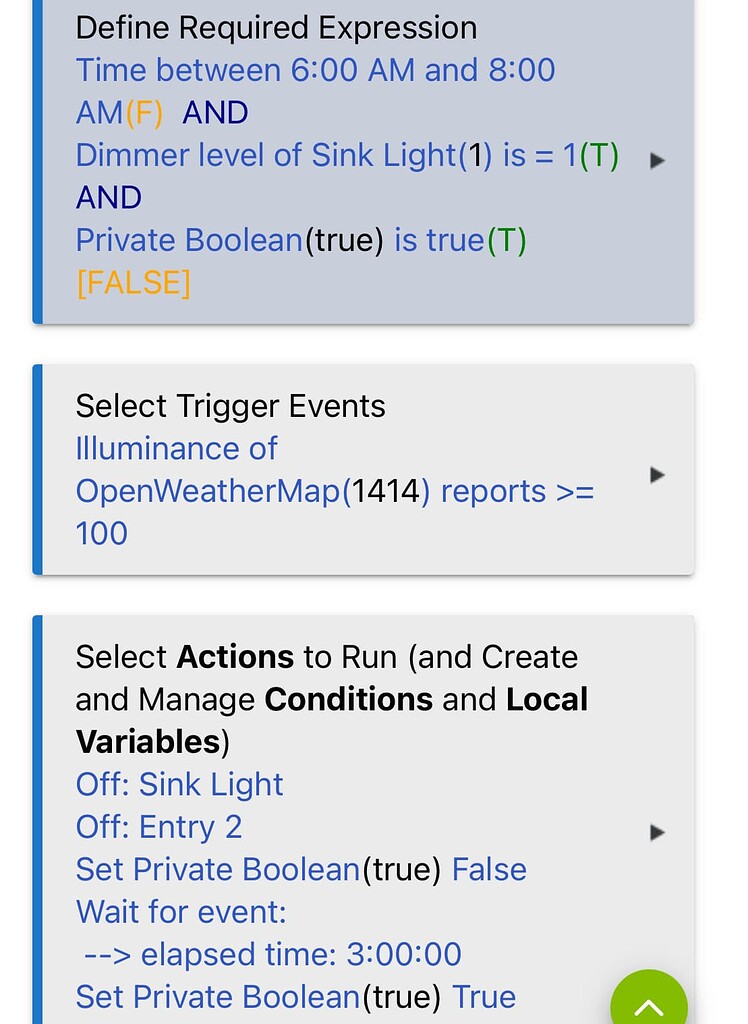
Task: Open the Select Actions to Run section
Action: (657, 832)
